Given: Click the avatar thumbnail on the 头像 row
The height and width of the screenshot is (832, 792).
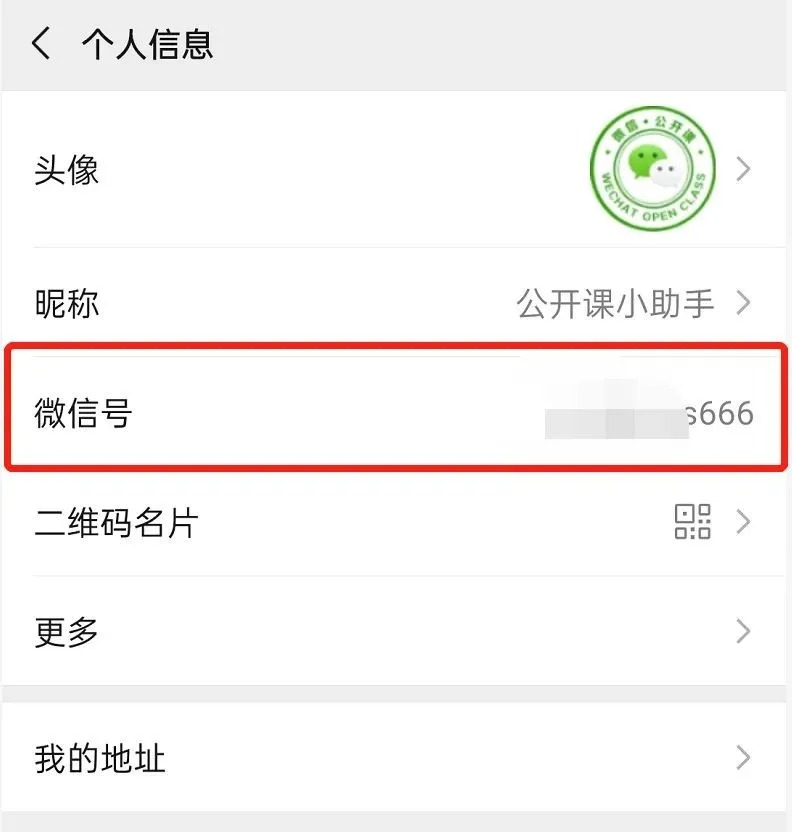Looking at the screenshot, I should click(652, 170).
